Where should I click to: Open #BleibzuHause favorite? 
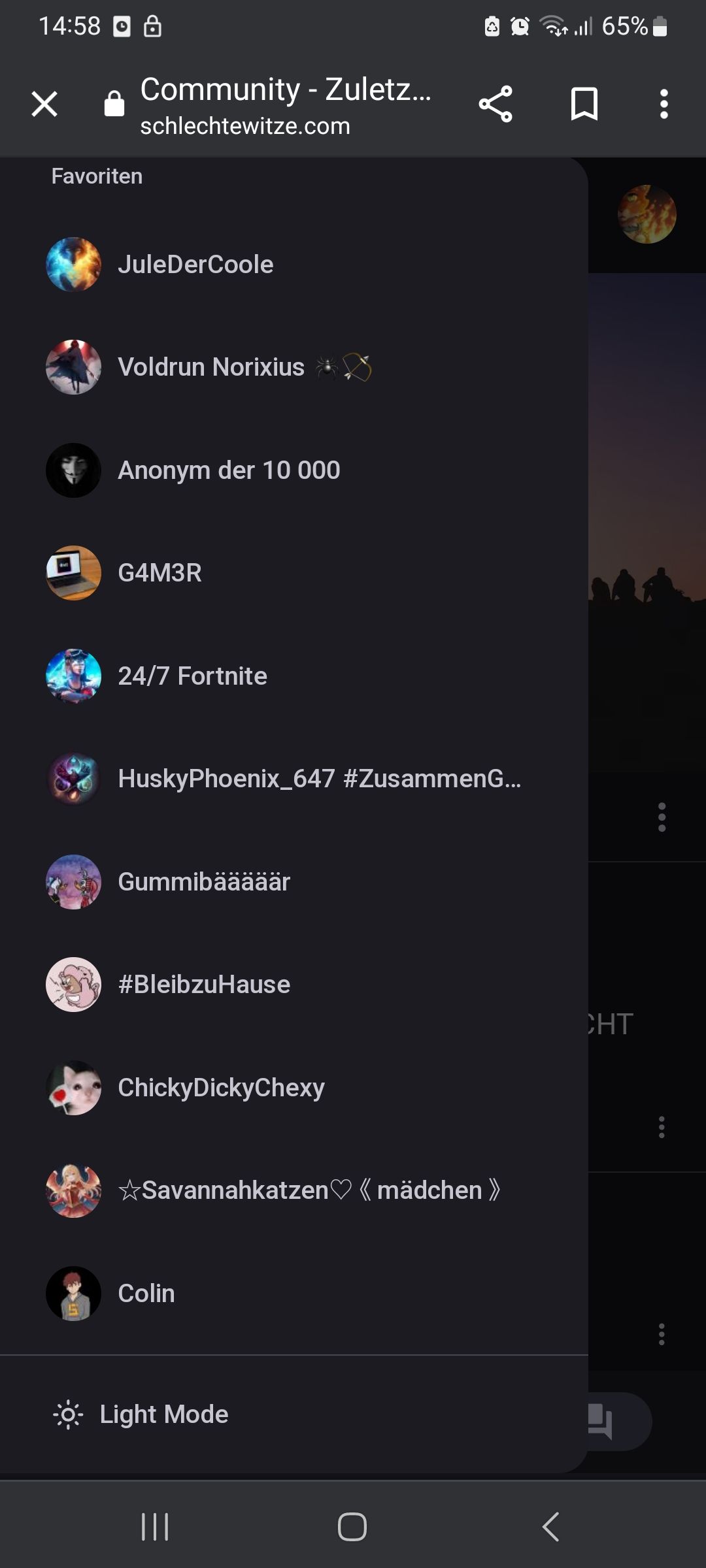pos(204,985)
